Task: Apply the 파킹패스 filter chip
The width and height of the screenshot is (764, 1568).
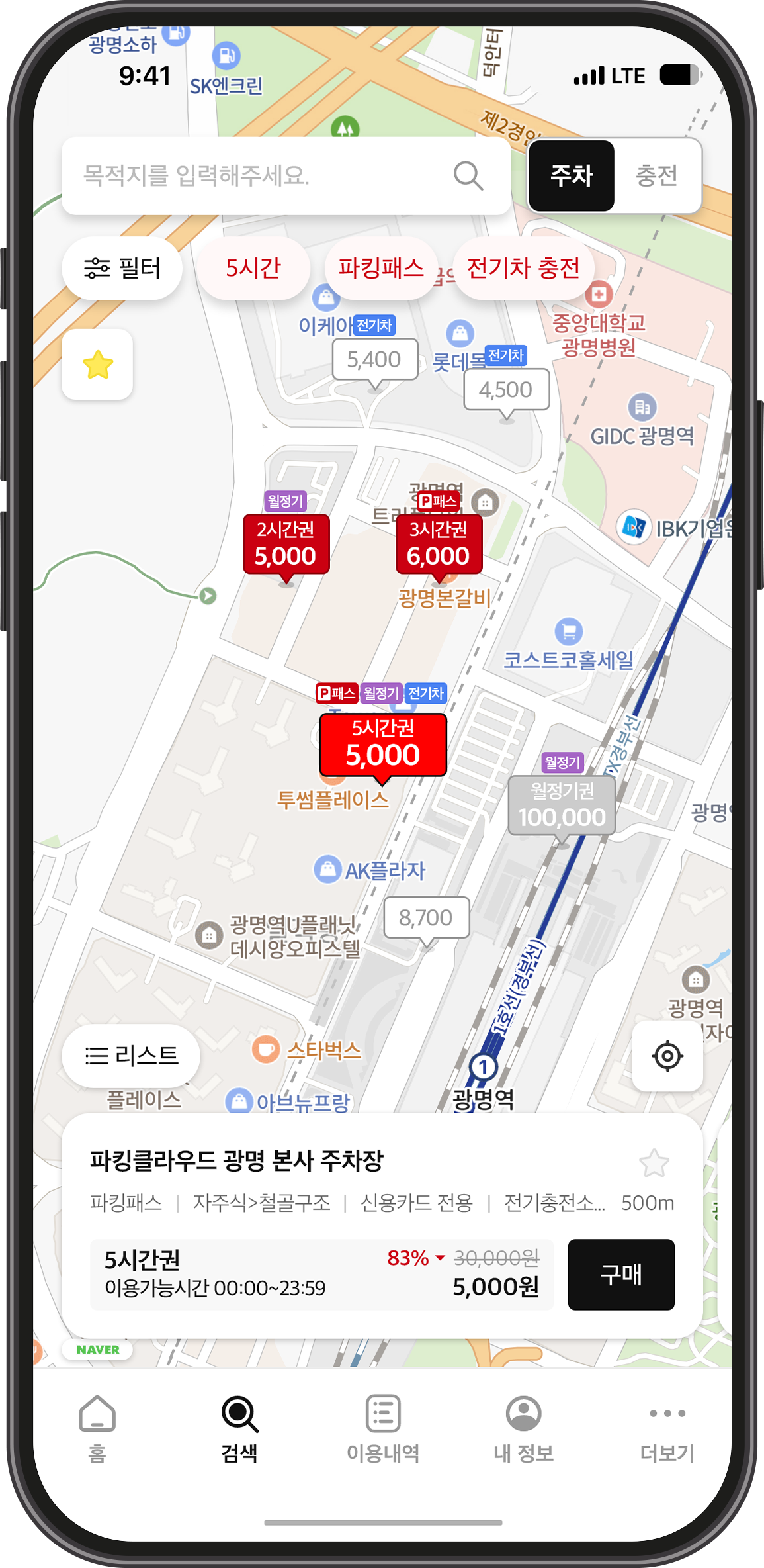Action: pyautogui.click(x=381, y=268)
